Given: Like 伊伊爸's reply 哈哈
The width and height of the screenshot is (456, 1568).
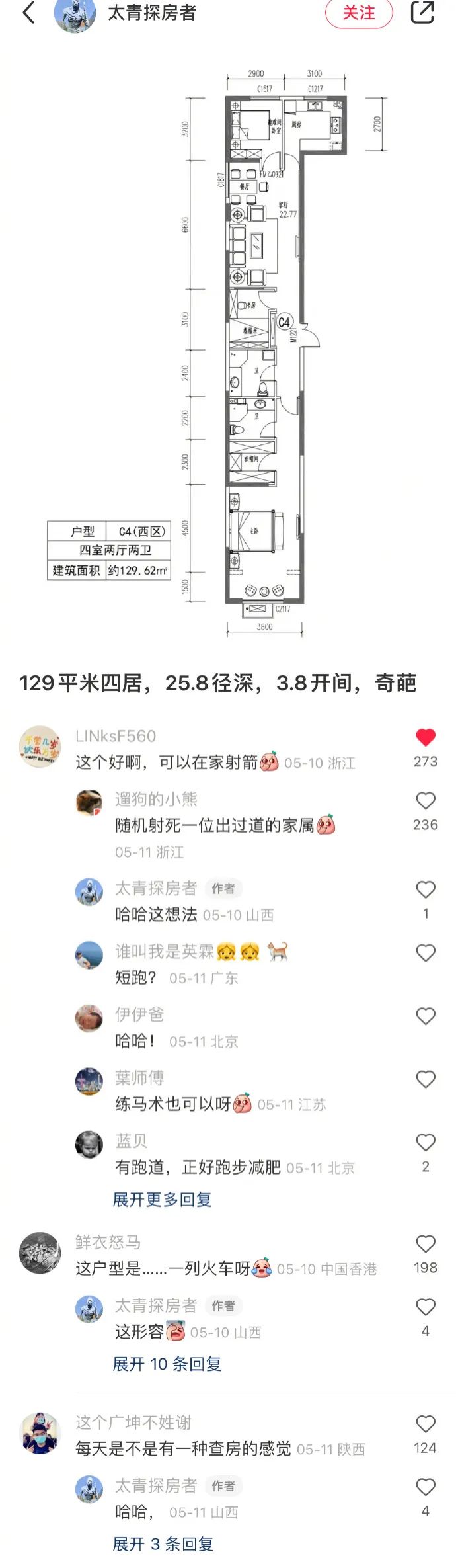Looking at the screenshot, I should point(426,1016).
